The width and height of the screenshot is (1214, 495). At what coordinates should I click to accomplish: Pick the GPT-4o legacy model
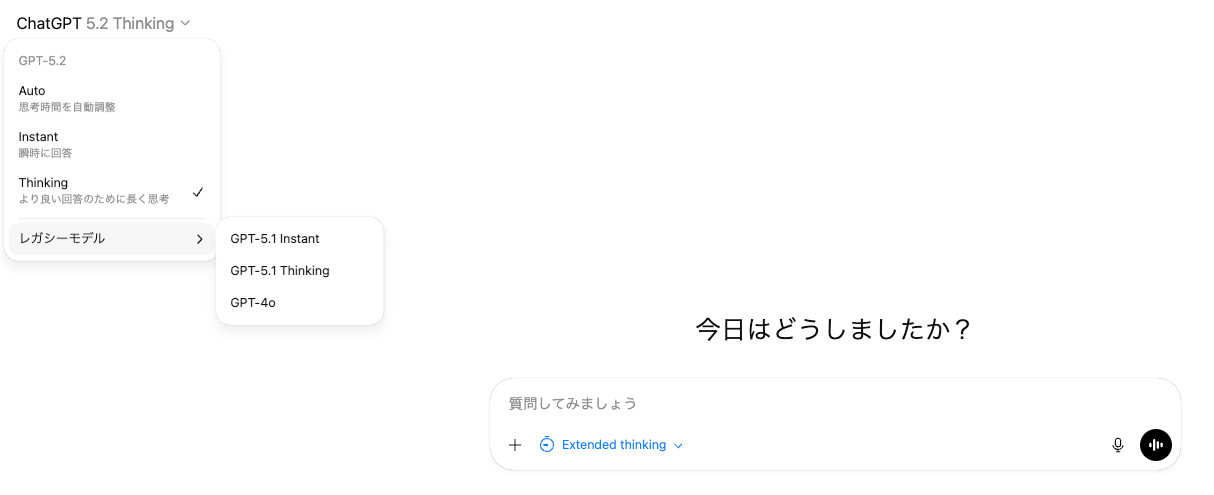pos(254,303)
